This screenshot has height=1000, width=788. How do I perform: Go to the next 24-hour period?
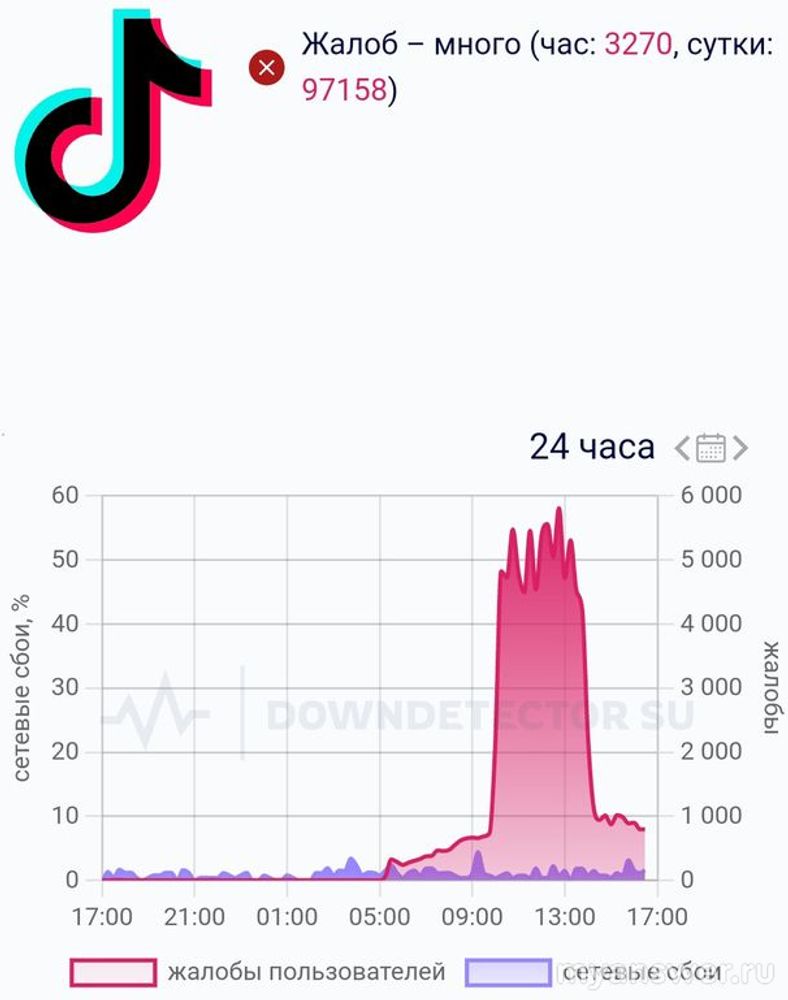coord(741,448)
